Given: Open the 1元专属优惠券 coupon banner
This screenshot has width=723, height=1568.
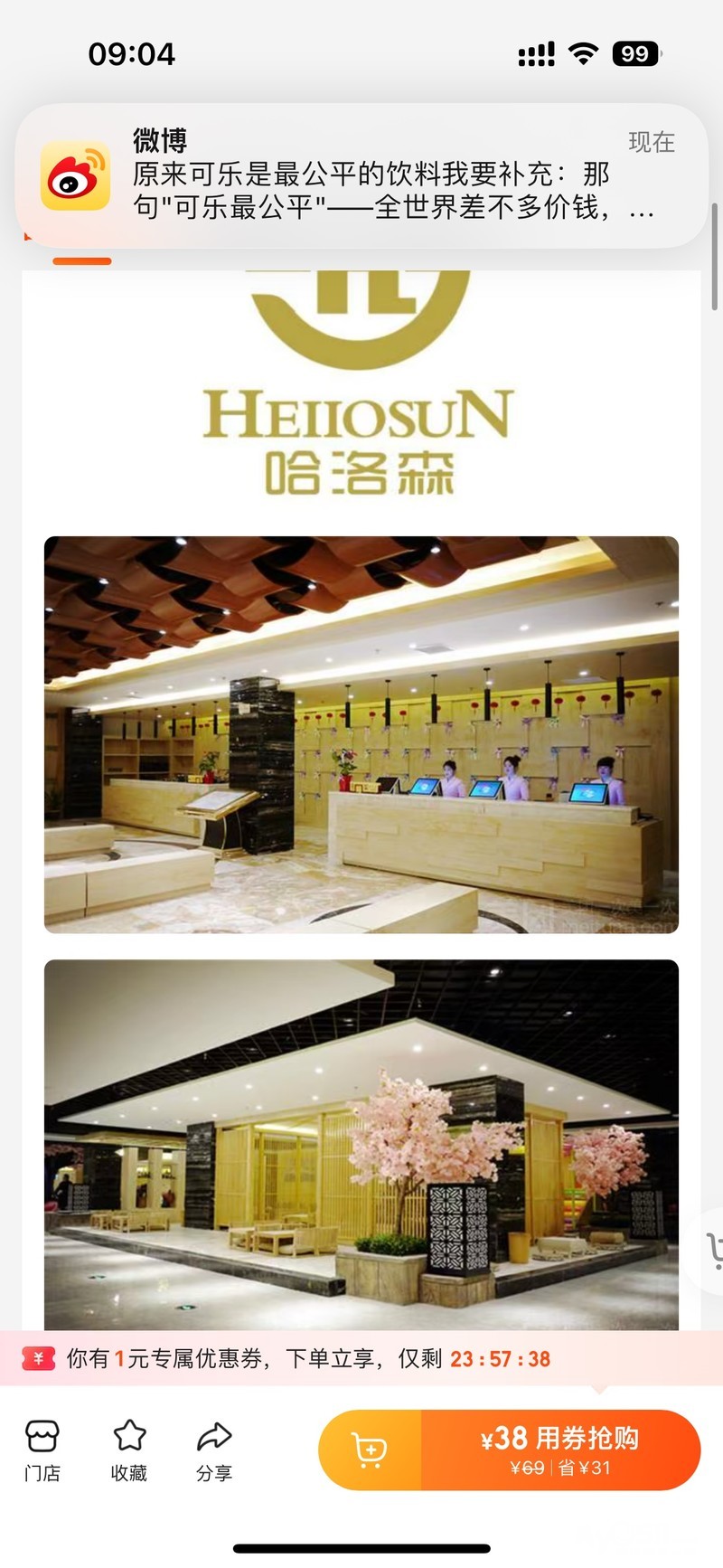Looking at the screenshot, I should point(307,1358).
